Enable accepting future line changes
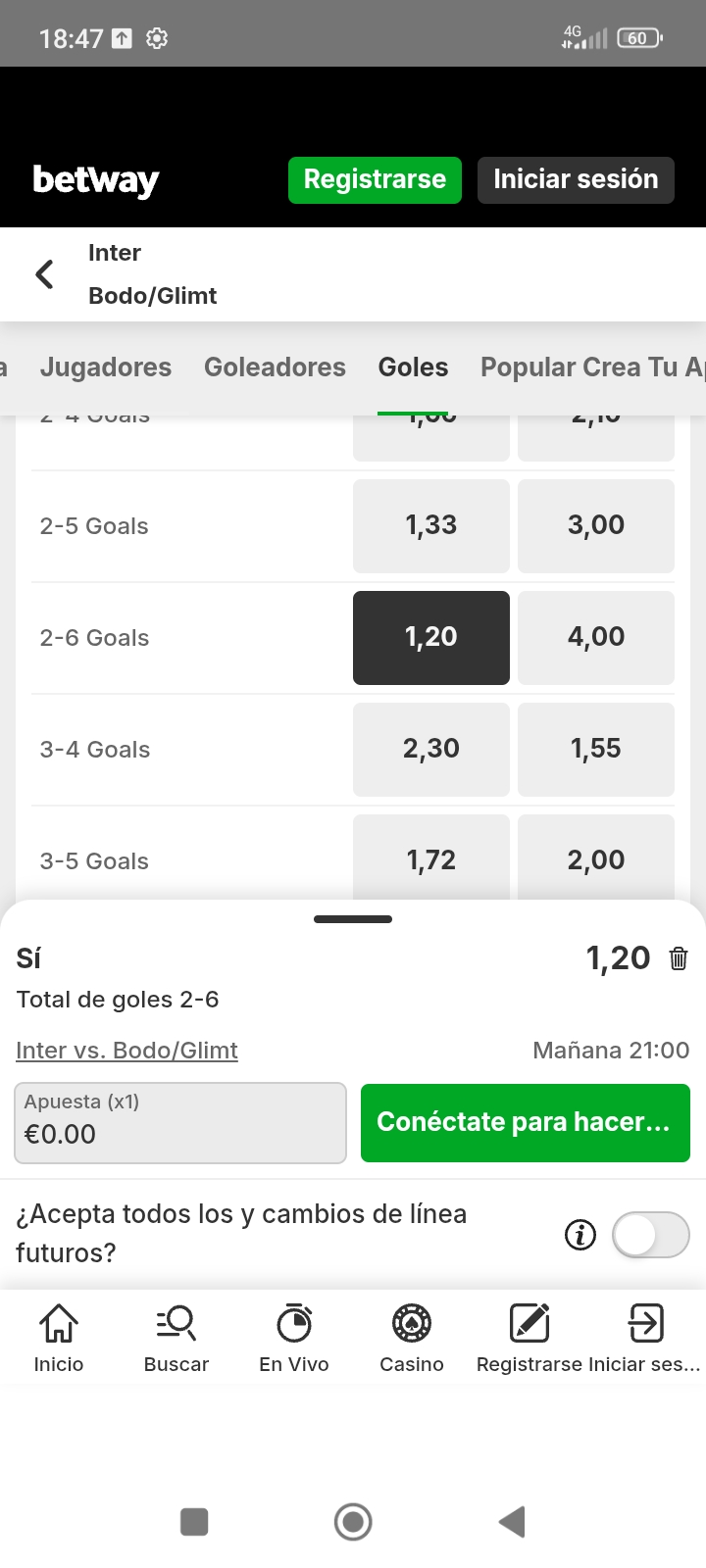The image size is (706, 1568). pos(650,1235)
